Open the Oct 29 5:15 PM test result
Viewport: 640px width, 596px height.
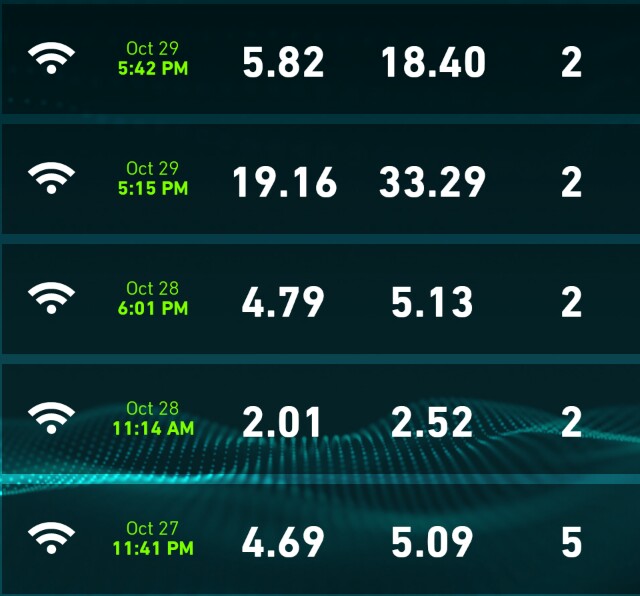(320, 179)
